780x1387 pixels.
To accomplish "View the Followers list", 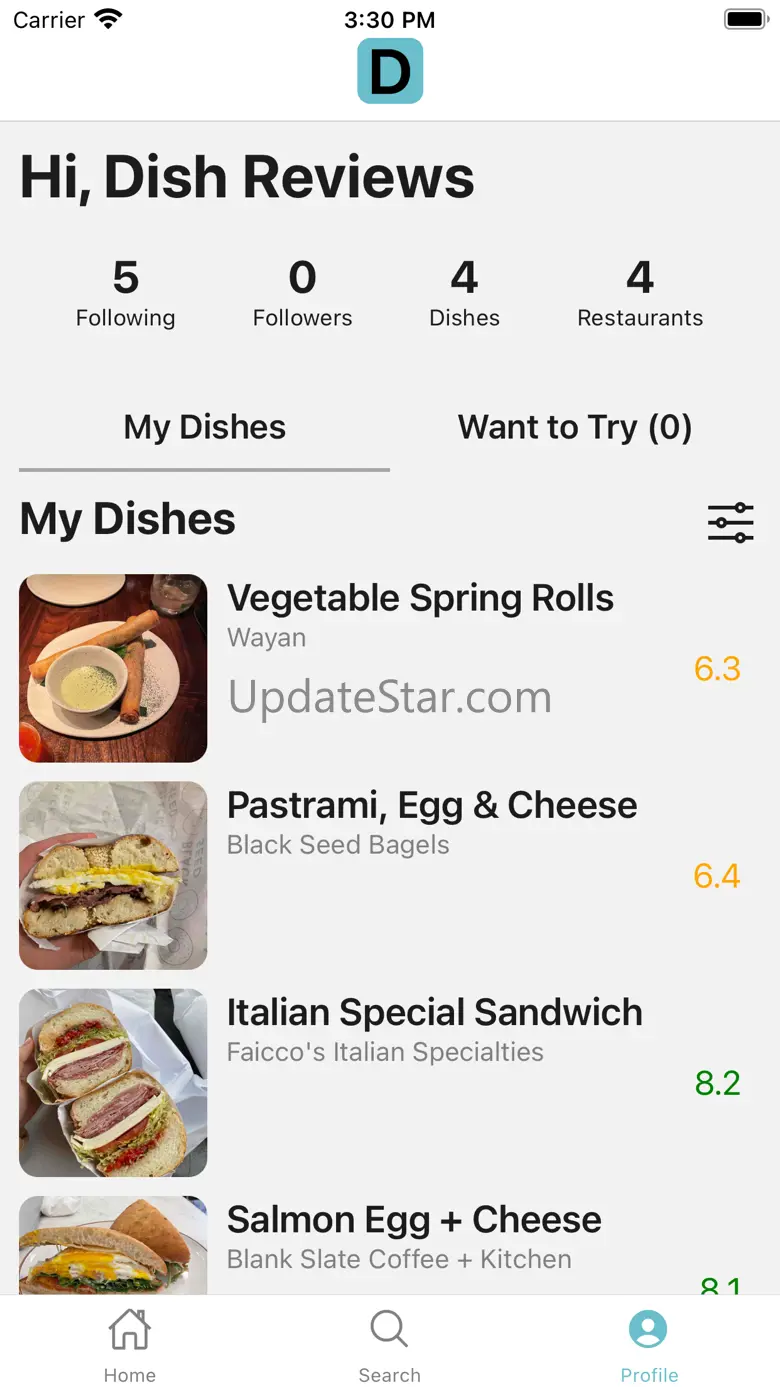I will pyautogui.click(x=302, y=293).
